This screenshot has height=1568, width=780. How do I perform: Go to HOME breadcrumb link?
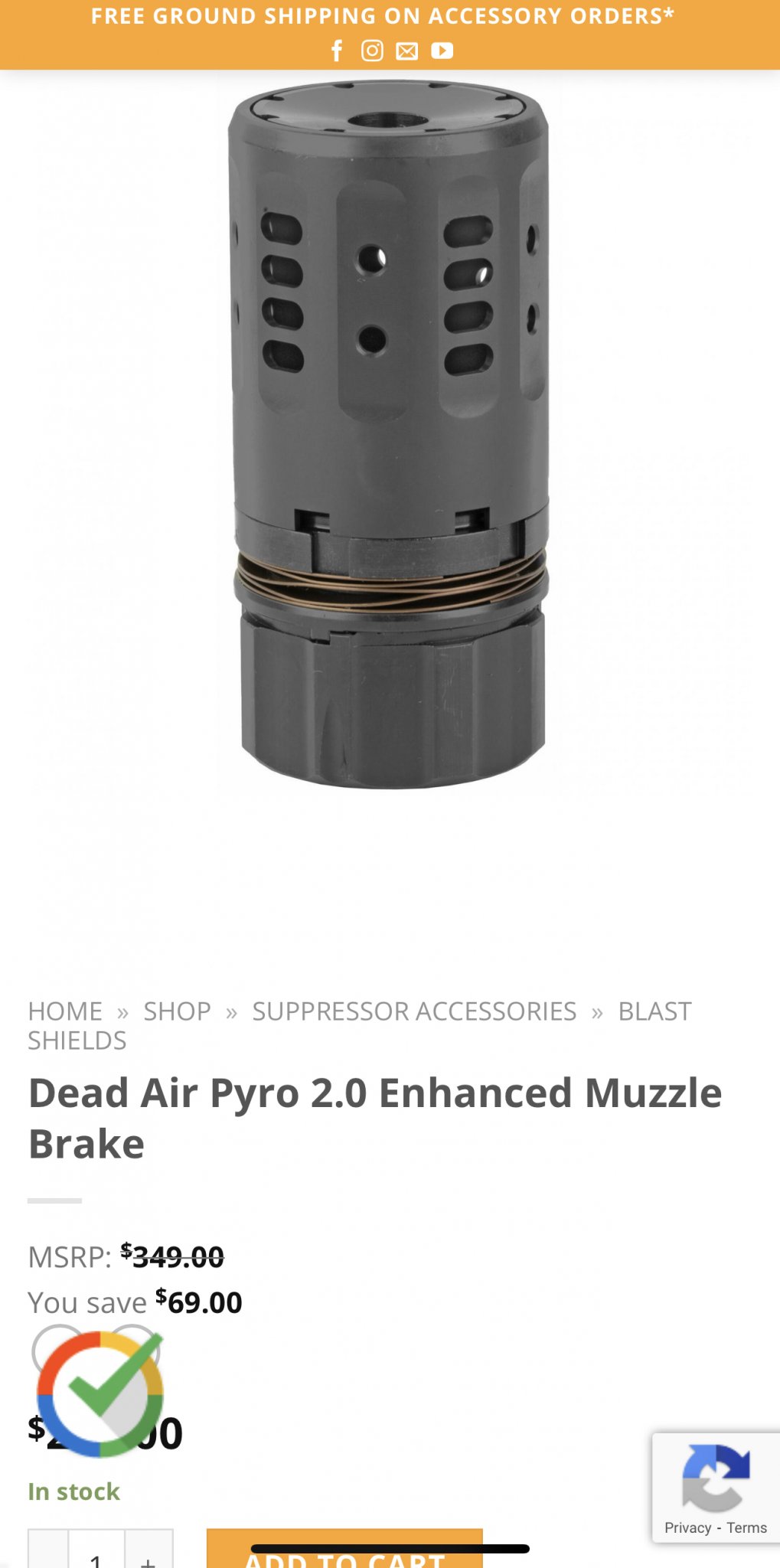coord(65,1011)
